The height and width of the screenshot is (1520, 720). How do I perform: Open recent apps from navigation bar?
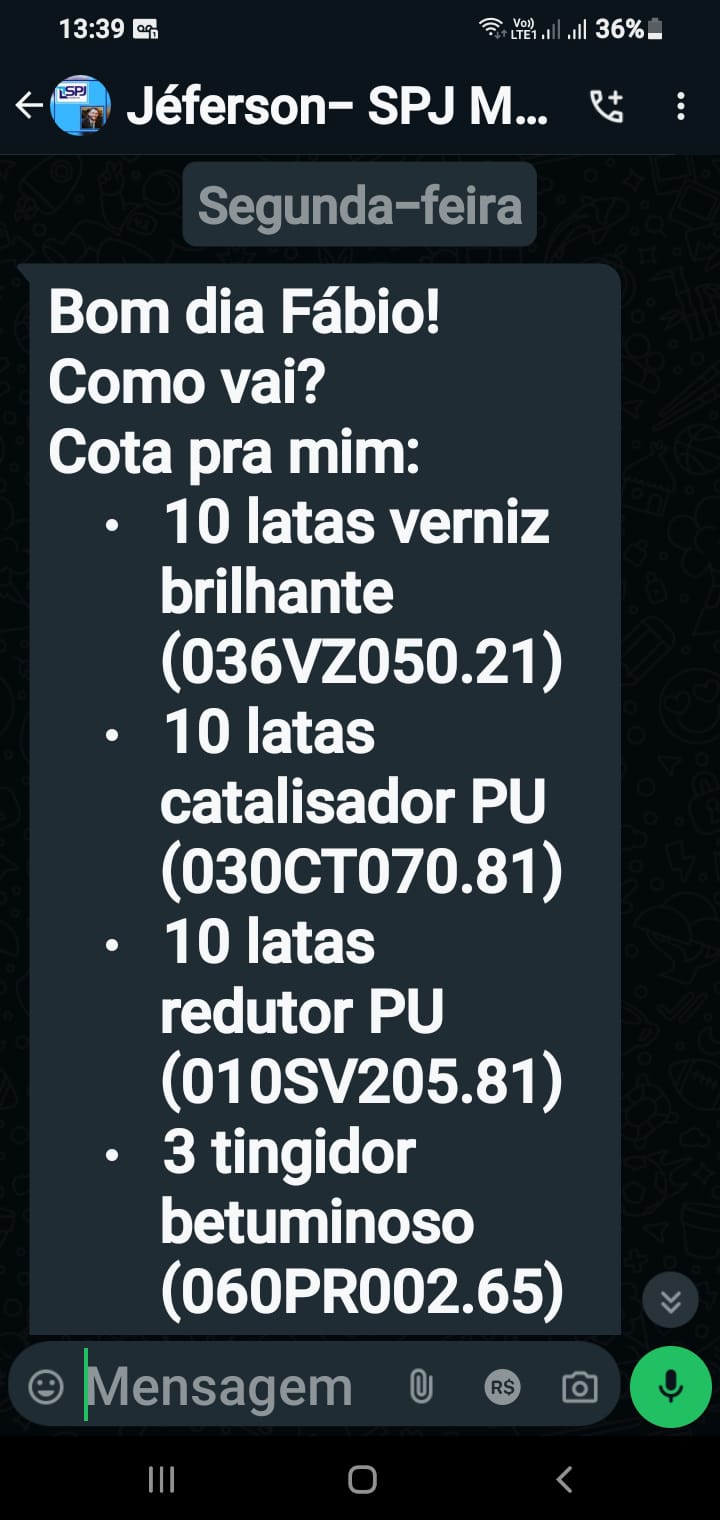161,1479
